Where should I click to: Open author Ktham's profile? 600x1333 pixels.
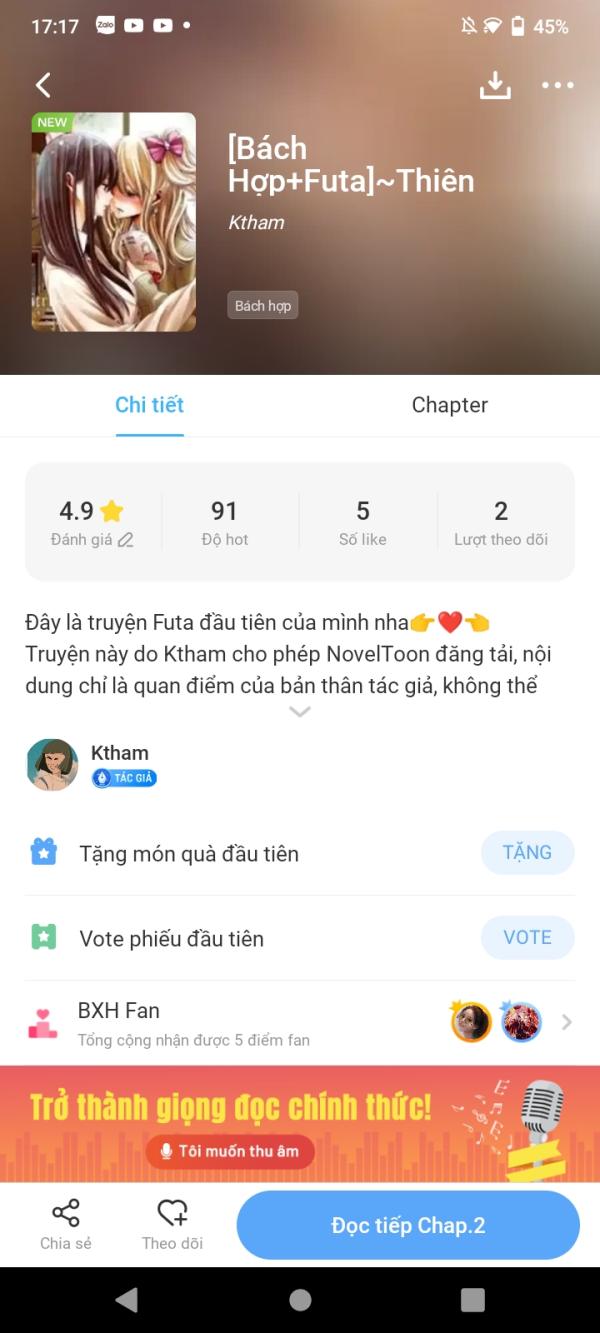point(53,765)
